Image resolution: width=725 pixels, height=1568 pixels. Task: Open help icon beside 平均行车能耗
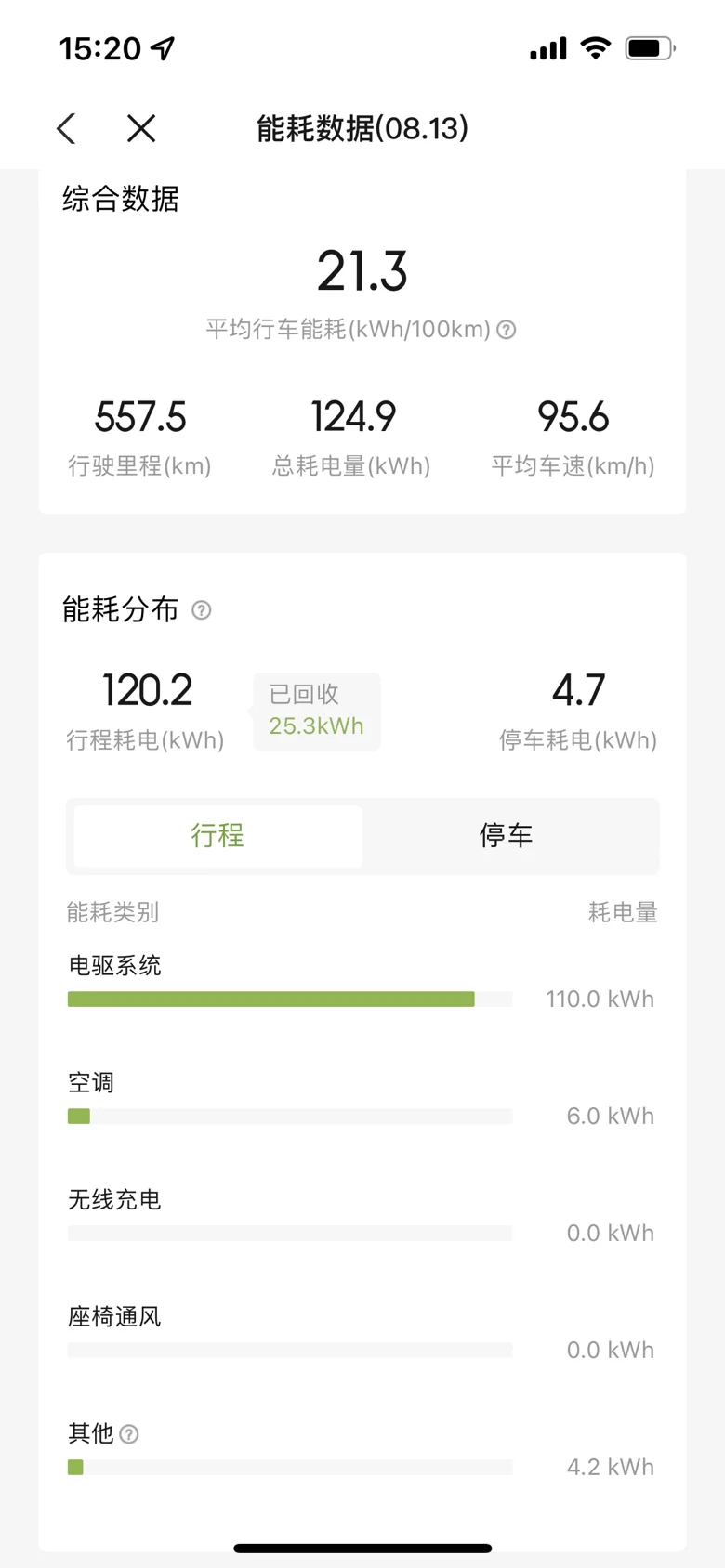(x=507, y=330)
